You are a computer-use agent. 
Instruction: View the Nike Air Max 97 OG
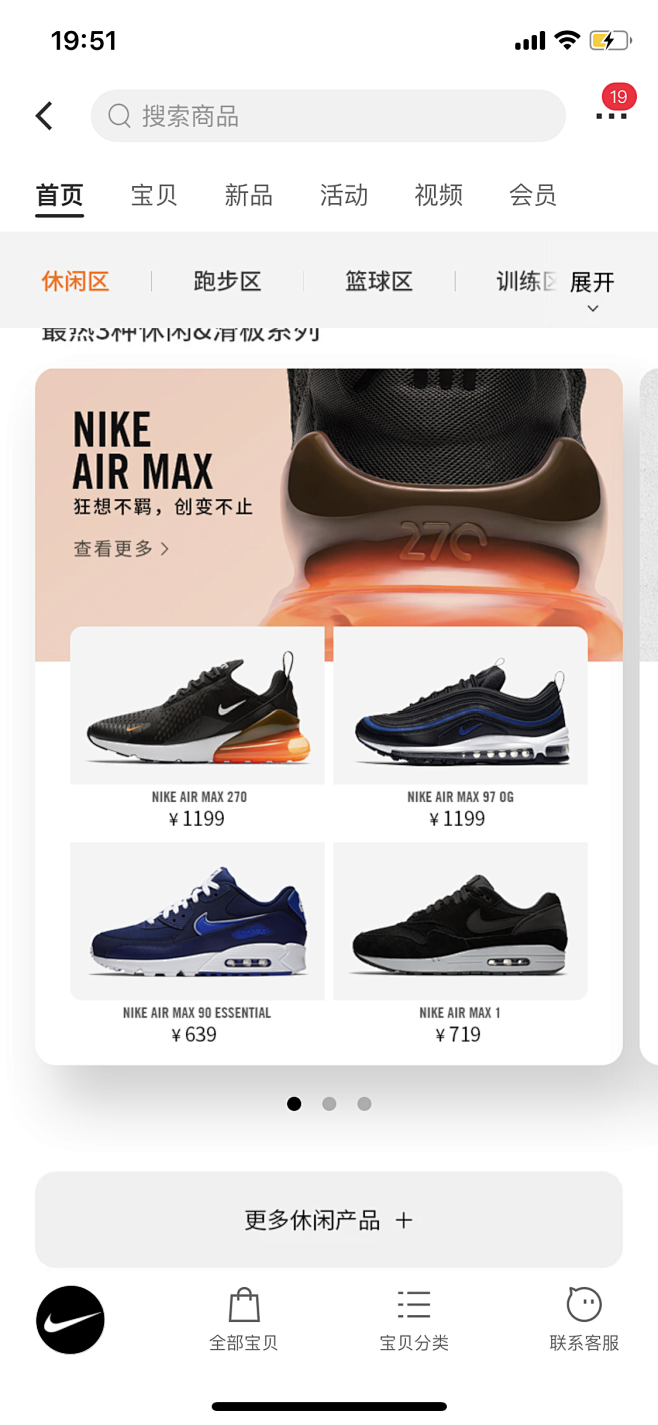coord(460,728)
